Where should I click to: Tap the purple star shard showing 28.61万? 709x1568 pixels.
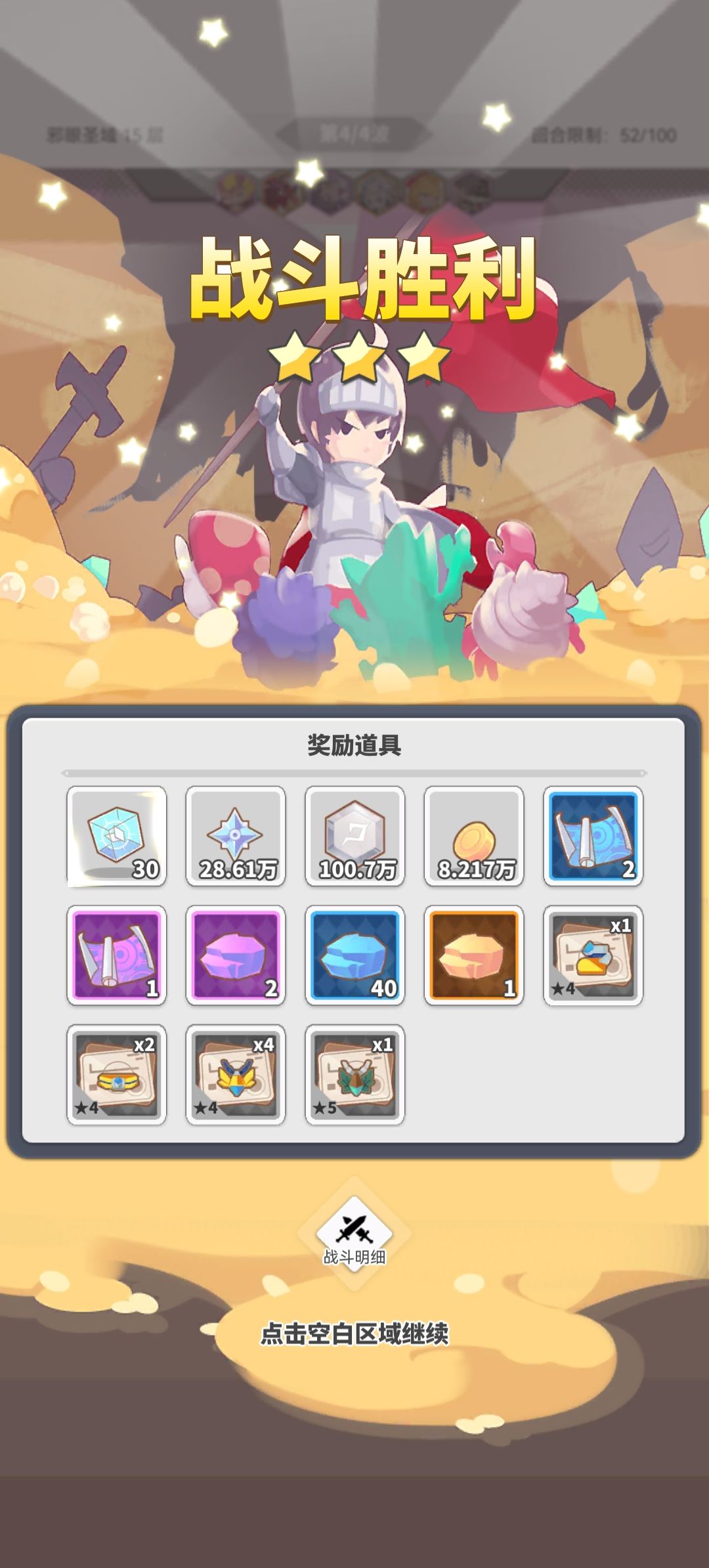point(236,835)
